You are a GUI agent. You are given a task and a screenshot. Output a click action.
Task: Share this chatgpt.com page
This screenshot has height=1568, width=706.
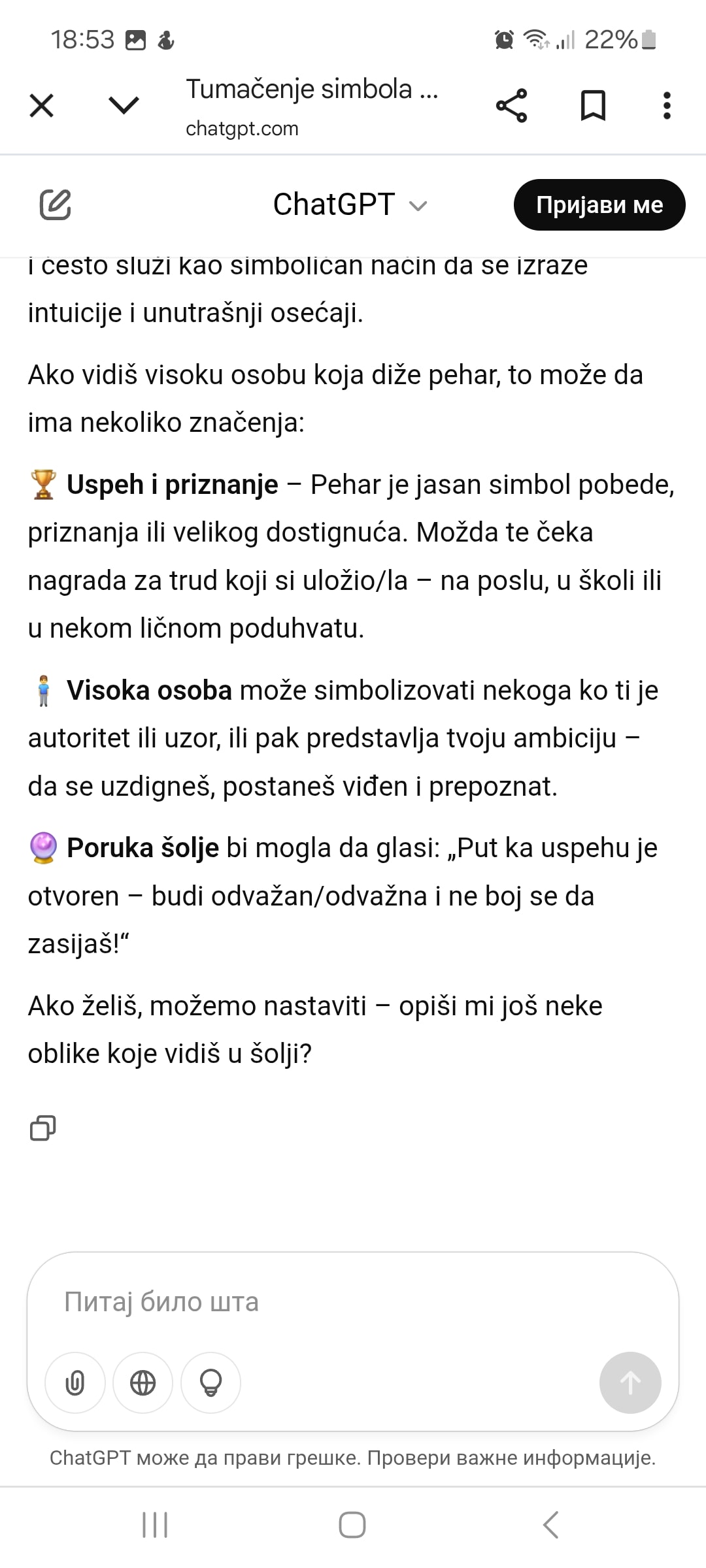(x=511, y=105)
